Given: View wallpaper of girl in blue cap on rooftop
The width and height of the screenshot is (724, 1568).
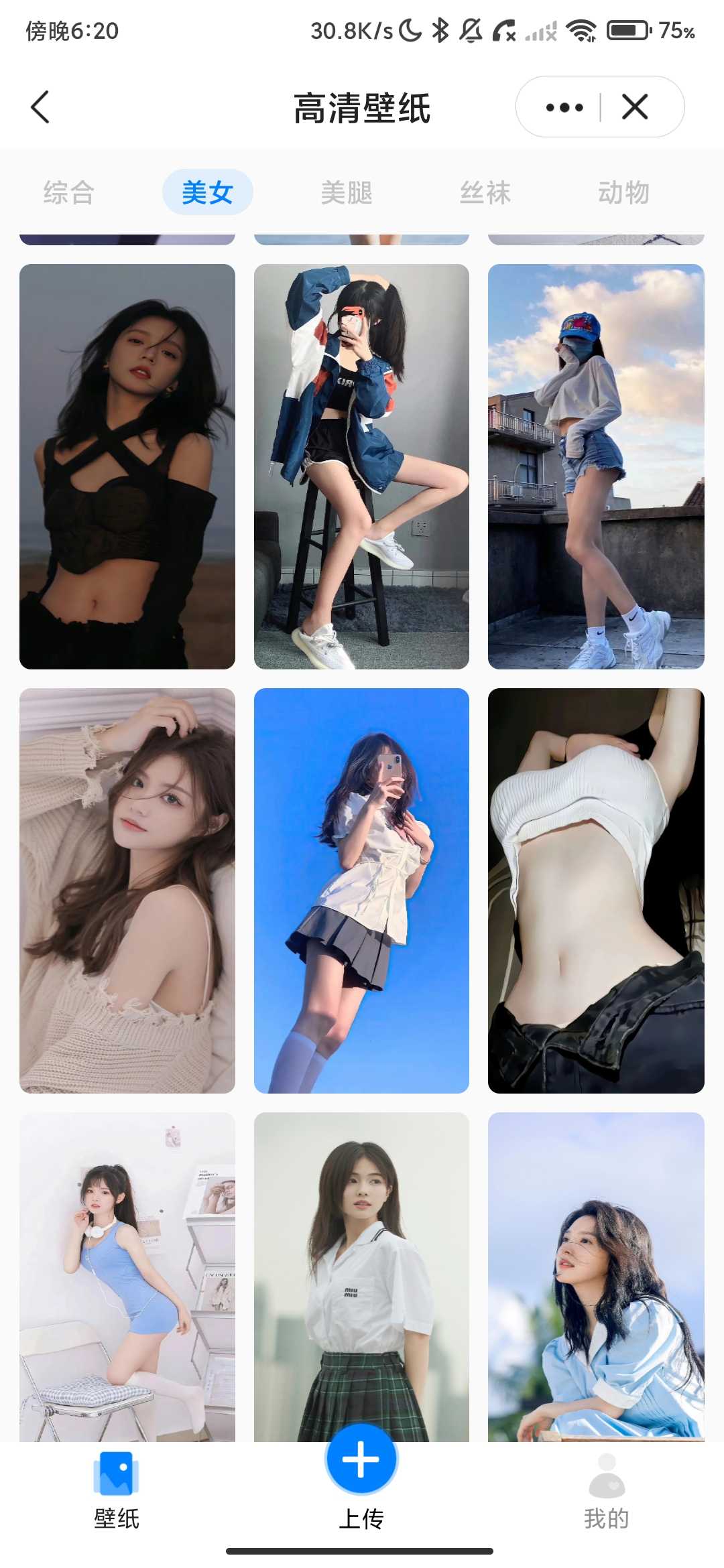Looking at the screenshot, I should click(x=596, y=466).
